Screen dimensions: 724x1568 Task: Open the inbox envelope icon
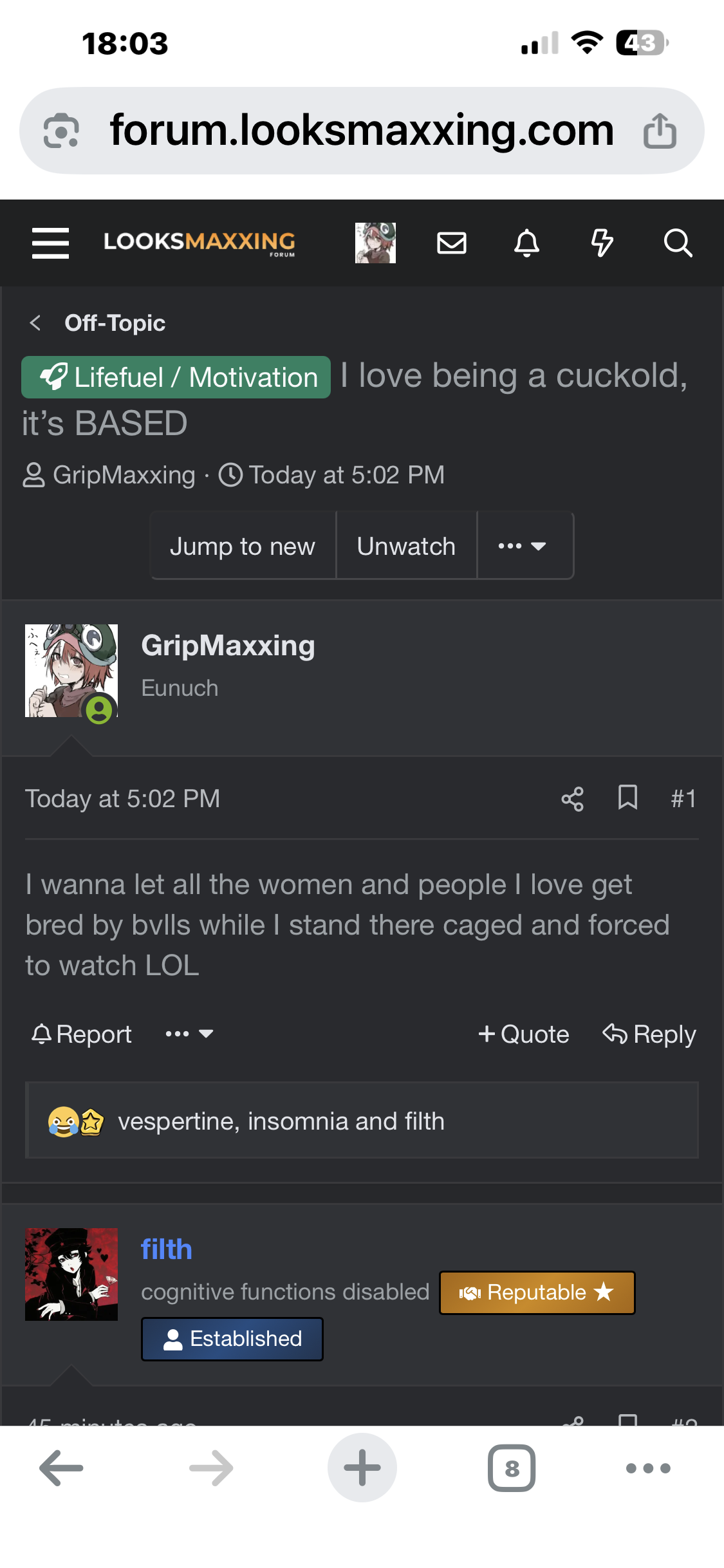[452, 243]
